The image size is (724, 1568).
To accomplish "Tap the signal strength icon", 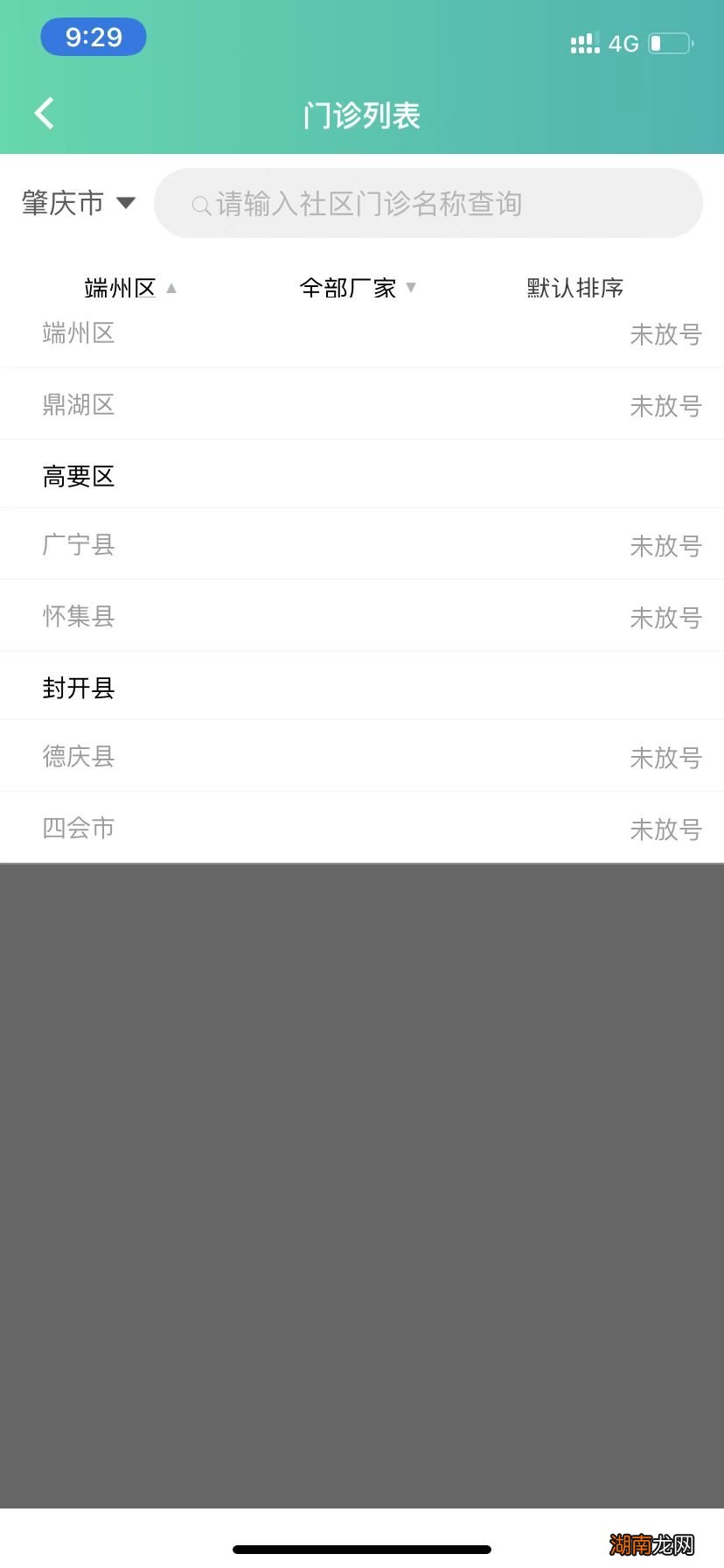I will [583, 43].
